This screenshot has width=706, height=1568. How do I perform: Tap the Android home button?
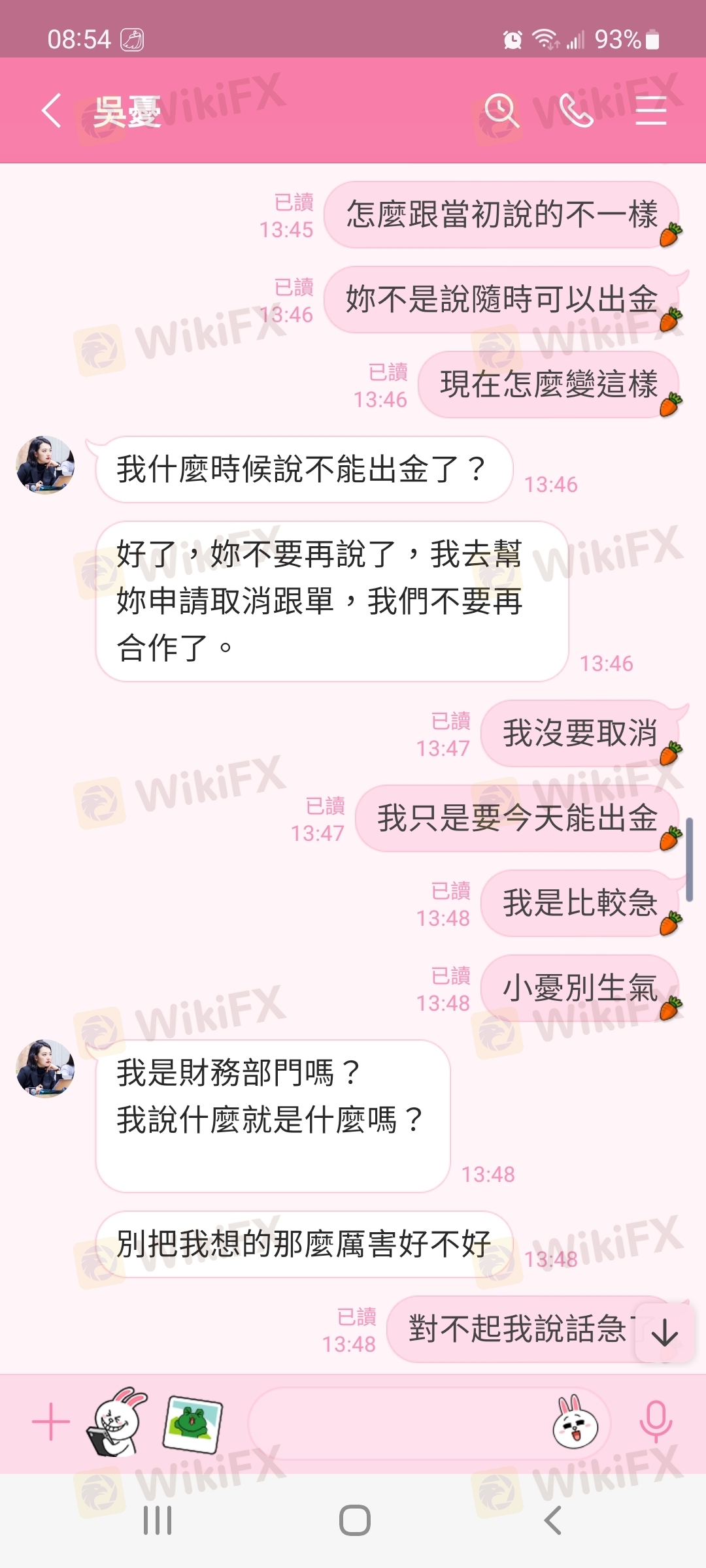point(354,1520)
